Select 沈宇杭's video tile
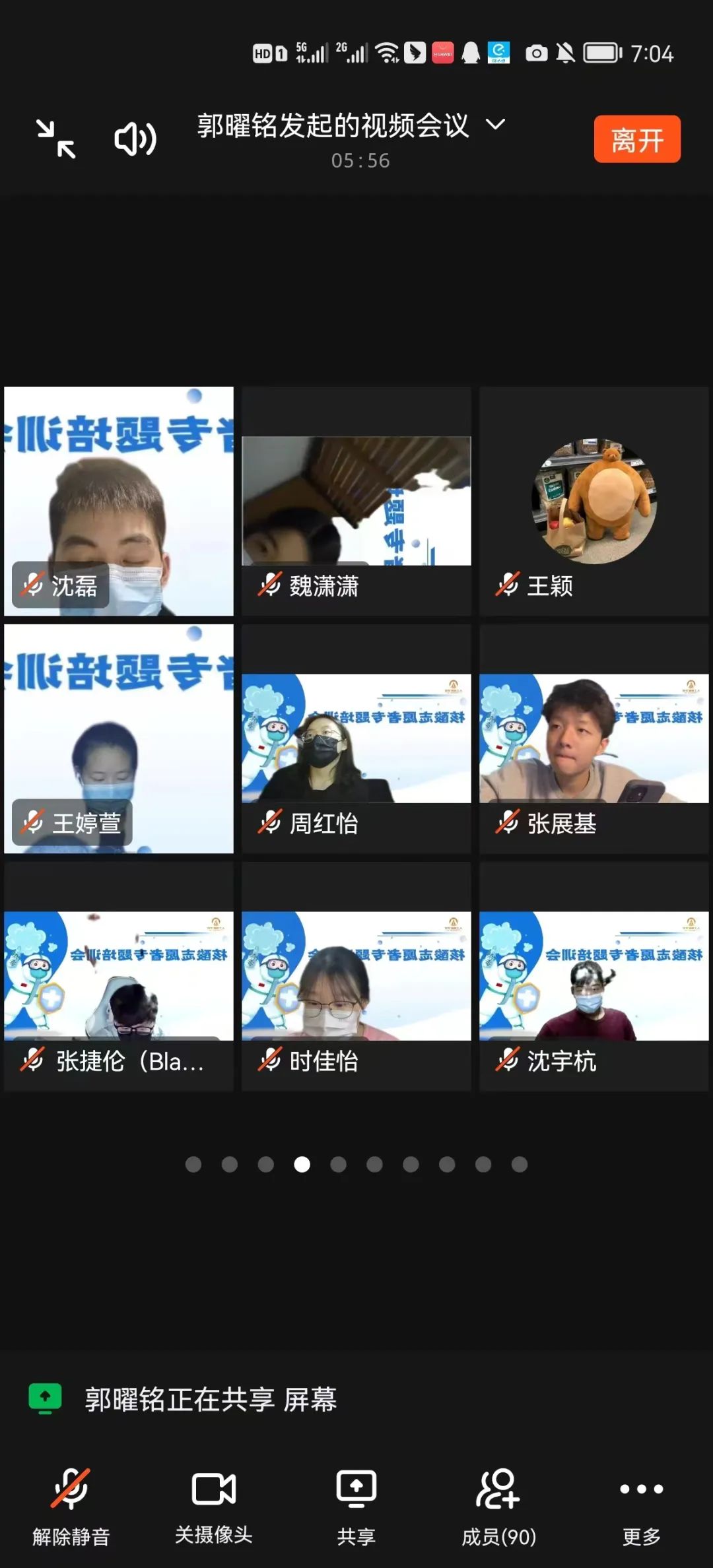 [x=594, y=976]
